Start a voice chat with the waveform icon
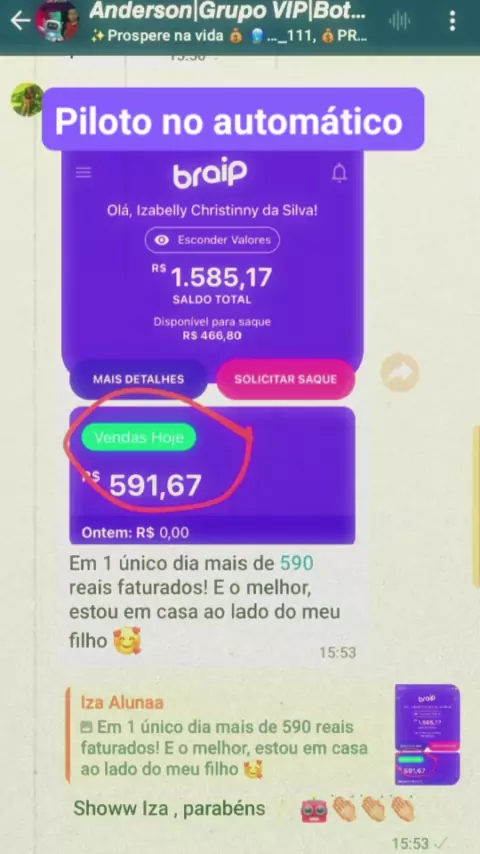This screenshot has width=480, height=854. [399, 21]
